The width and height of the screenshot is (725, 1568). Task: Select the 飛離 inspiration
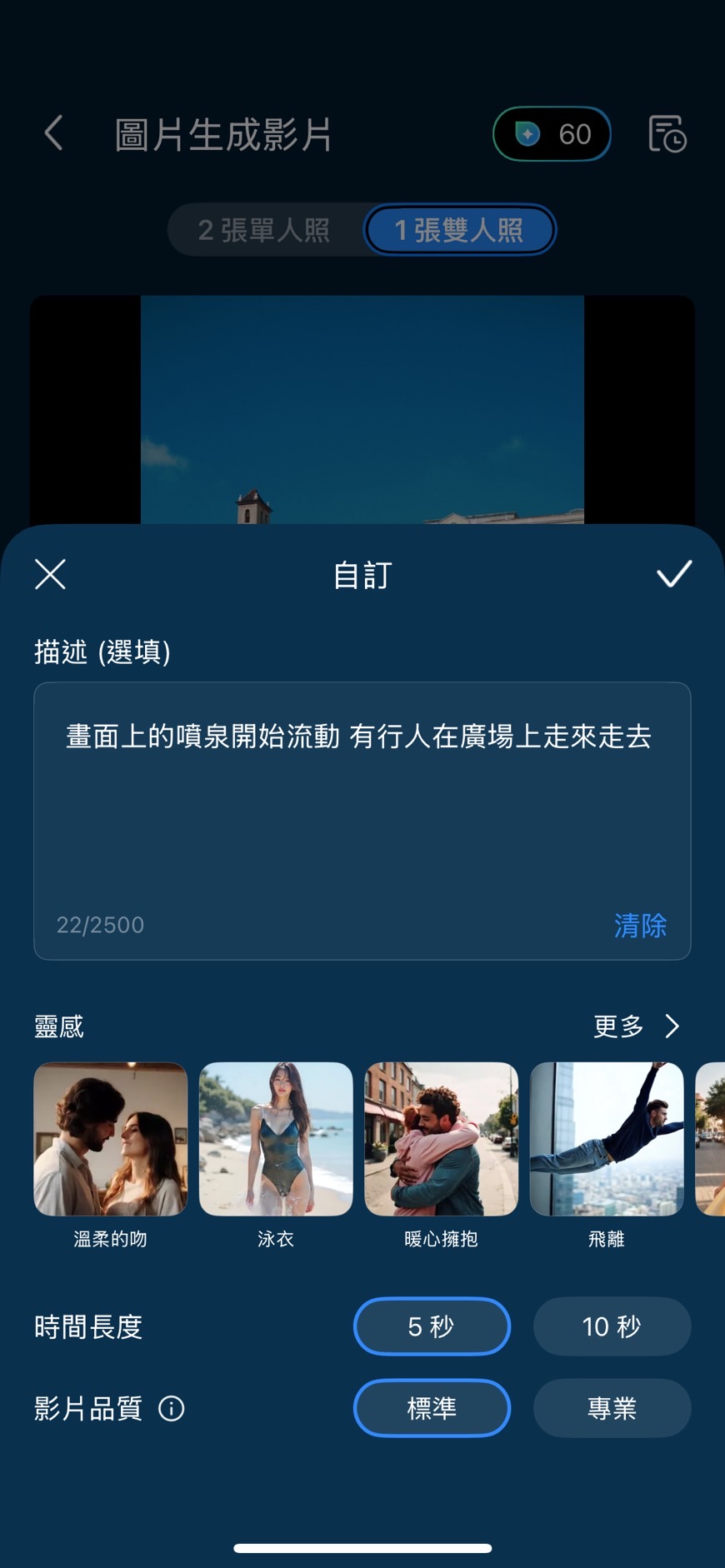(606, 1140)
